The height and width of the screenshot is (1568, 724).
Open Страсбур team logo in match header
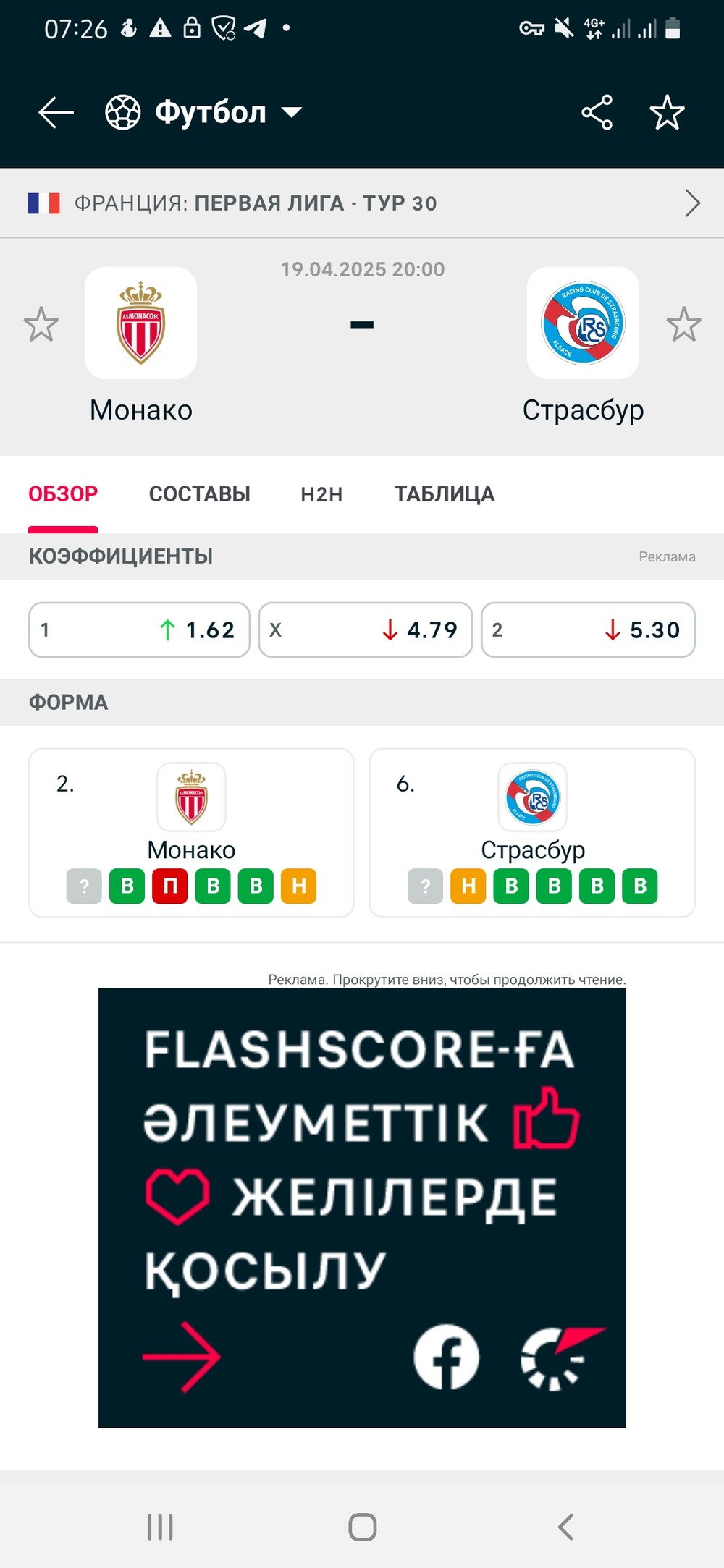[x=583, y=323]
